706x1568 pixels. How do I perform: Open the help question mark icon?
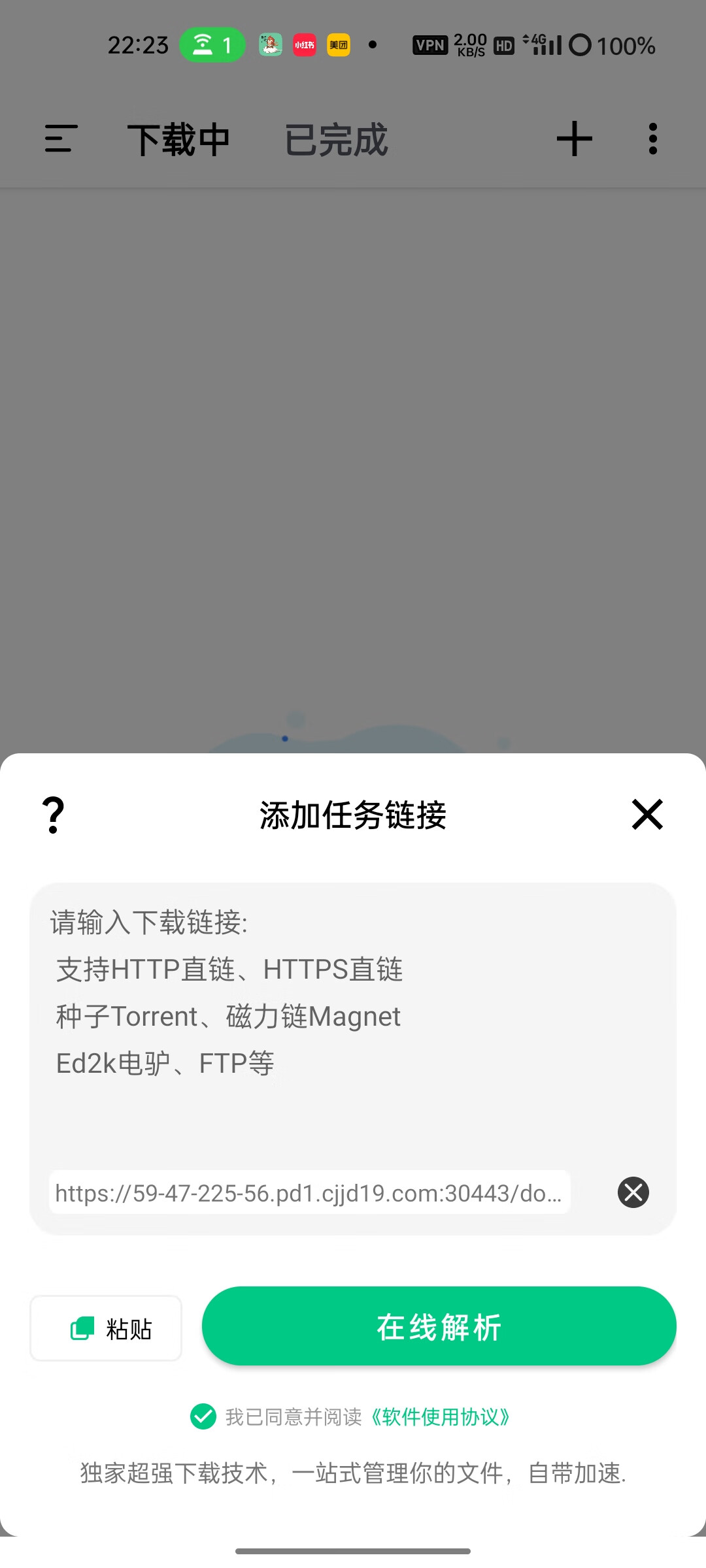tap(54, 815)
